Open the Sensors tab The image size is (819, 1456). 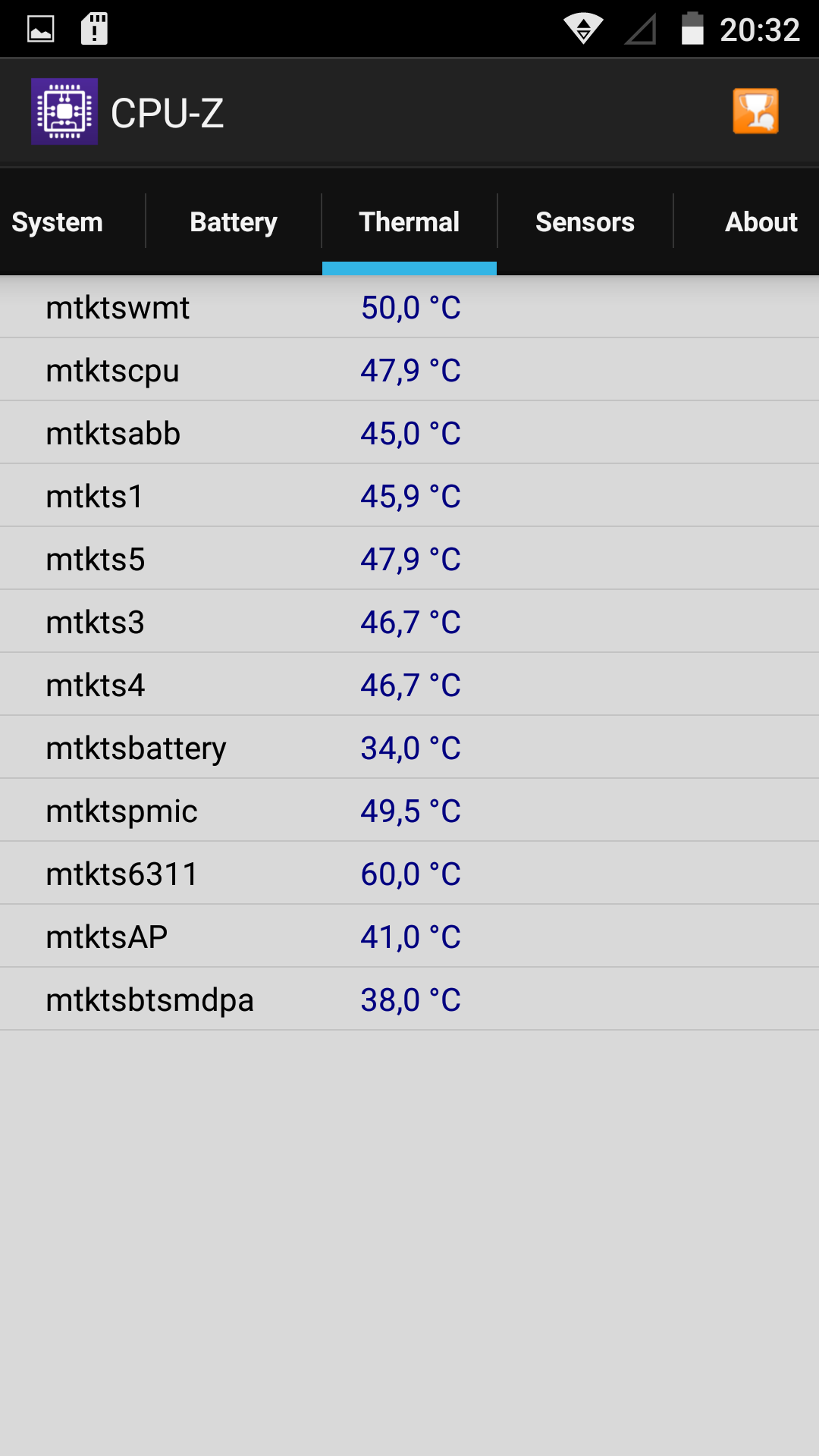[585, 222]
